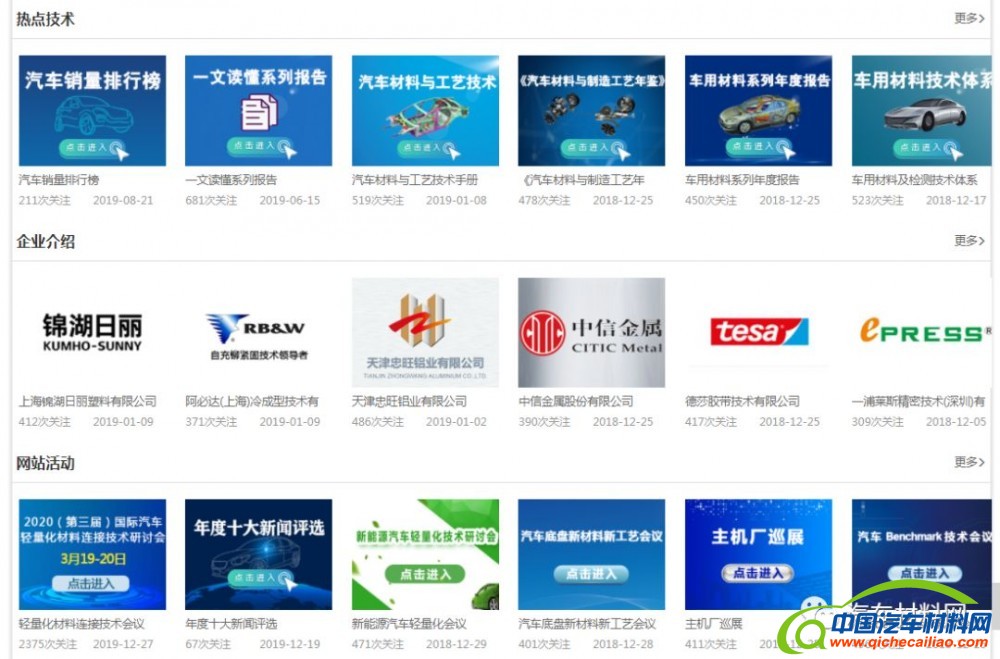Open 更多 link for 企业介绍 section

tap(969, 240)
